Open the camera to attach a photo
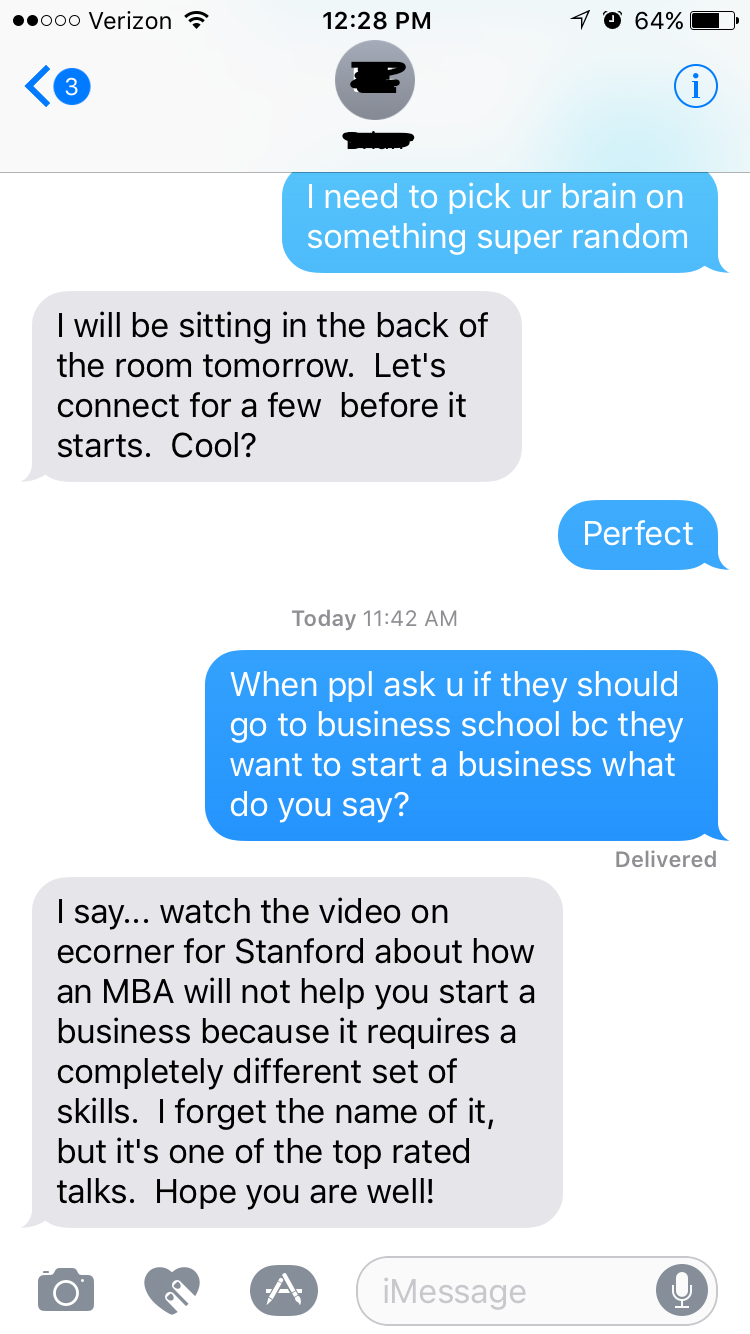 click(x=66, y=1289)
